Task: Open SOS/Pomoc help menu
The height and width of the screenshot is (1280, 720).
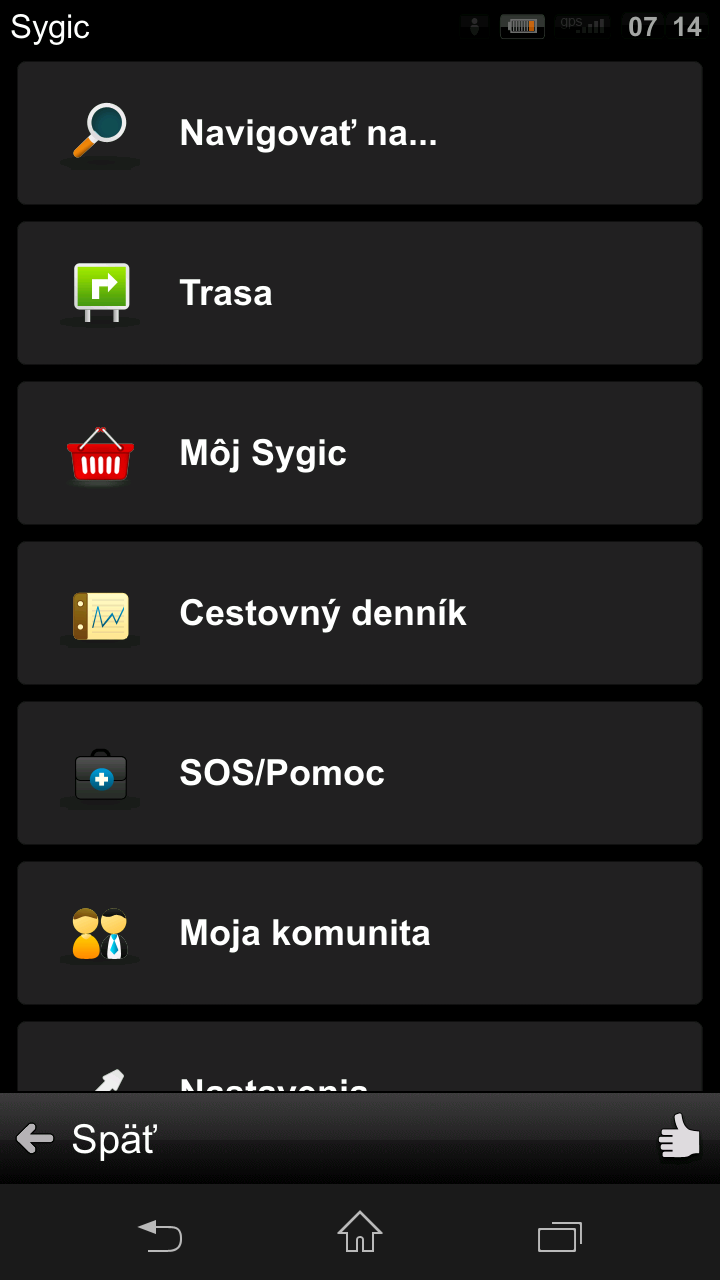Action: [x=360, y=773]
